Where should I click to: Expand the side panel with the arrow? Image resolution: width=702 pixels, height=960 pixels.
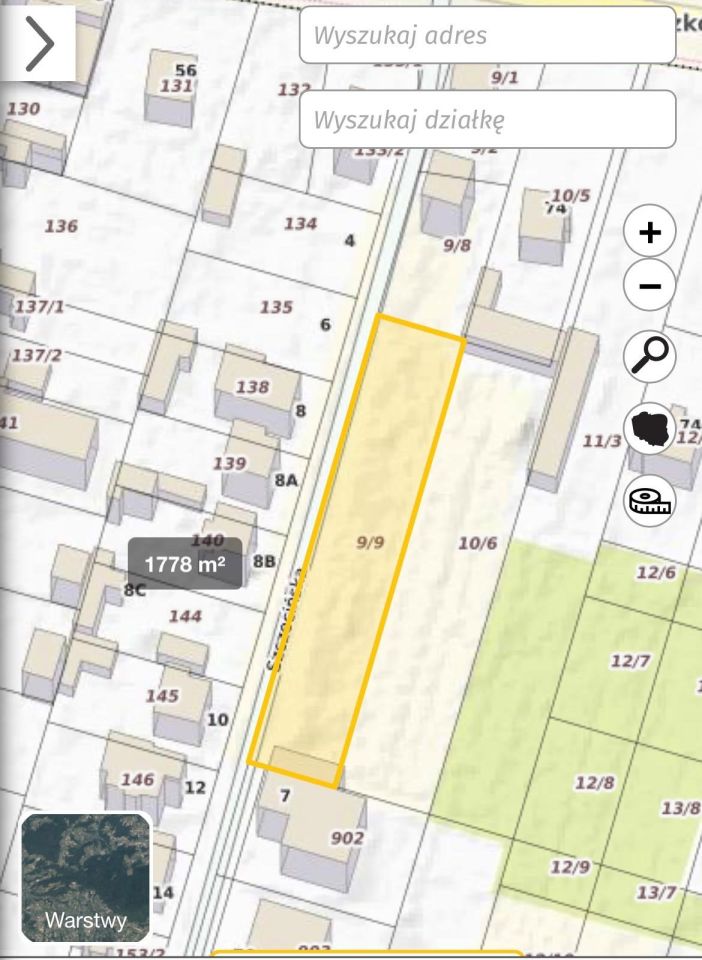point(38,44)
